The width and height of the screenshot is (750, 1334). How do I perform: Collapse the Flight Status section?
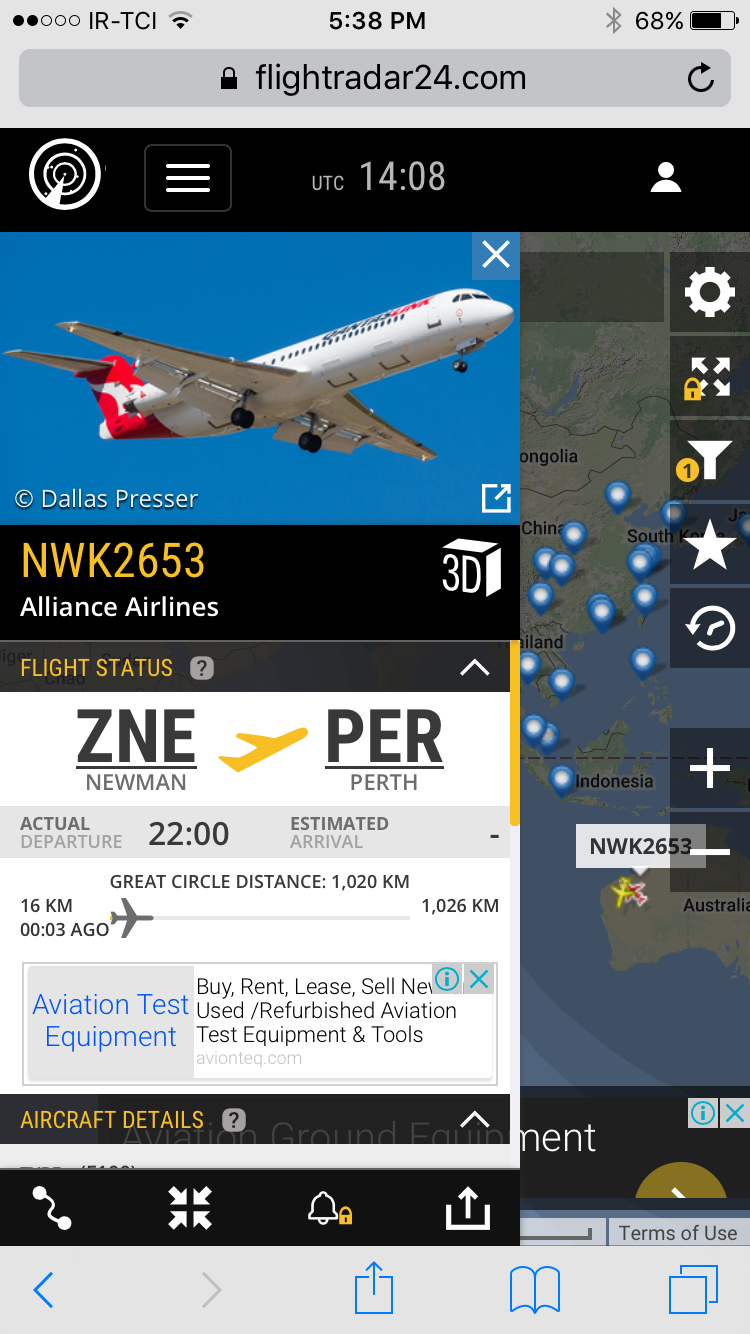474,668
